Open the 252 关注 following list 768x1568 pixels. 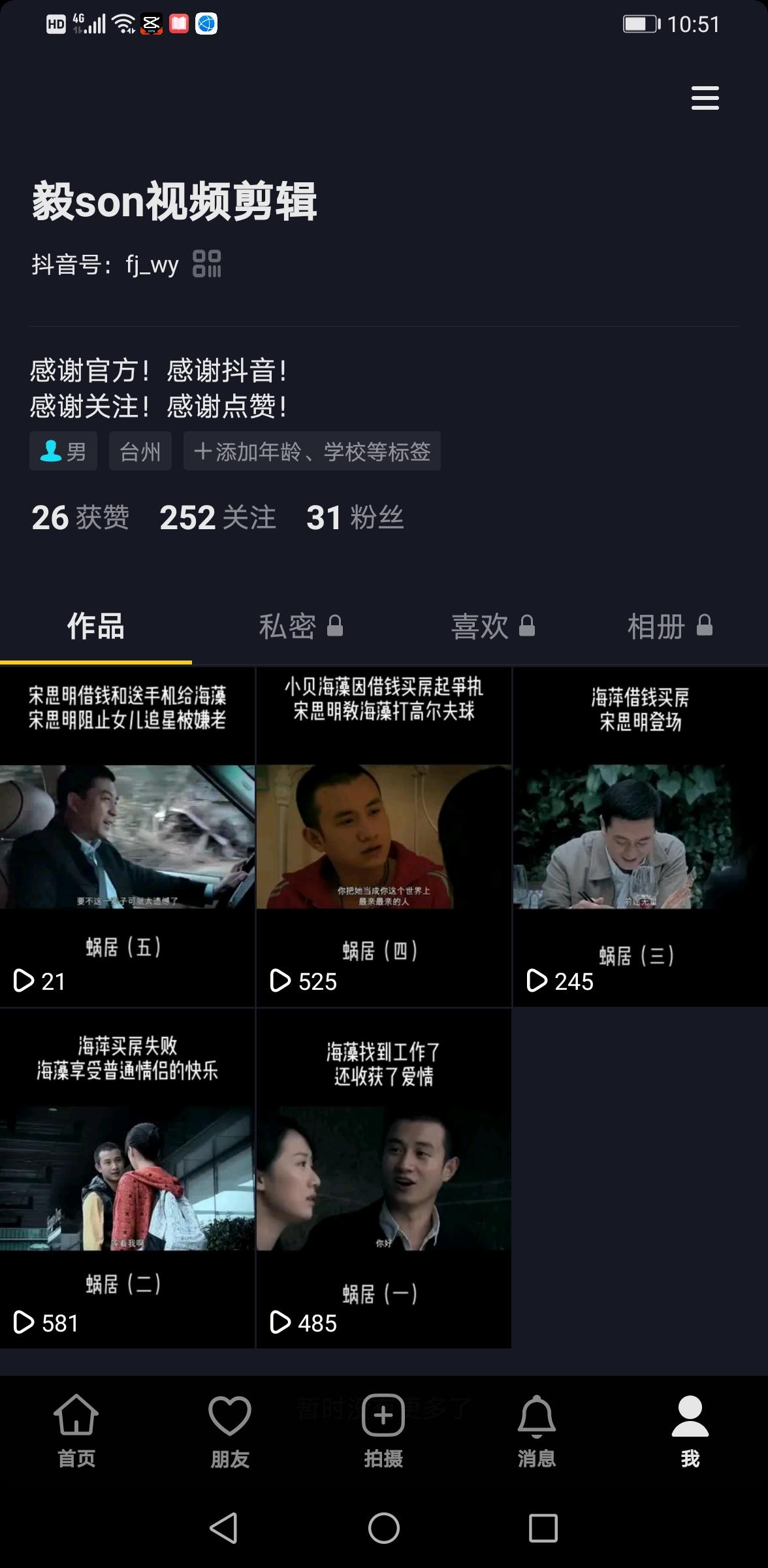coord(218,517)
